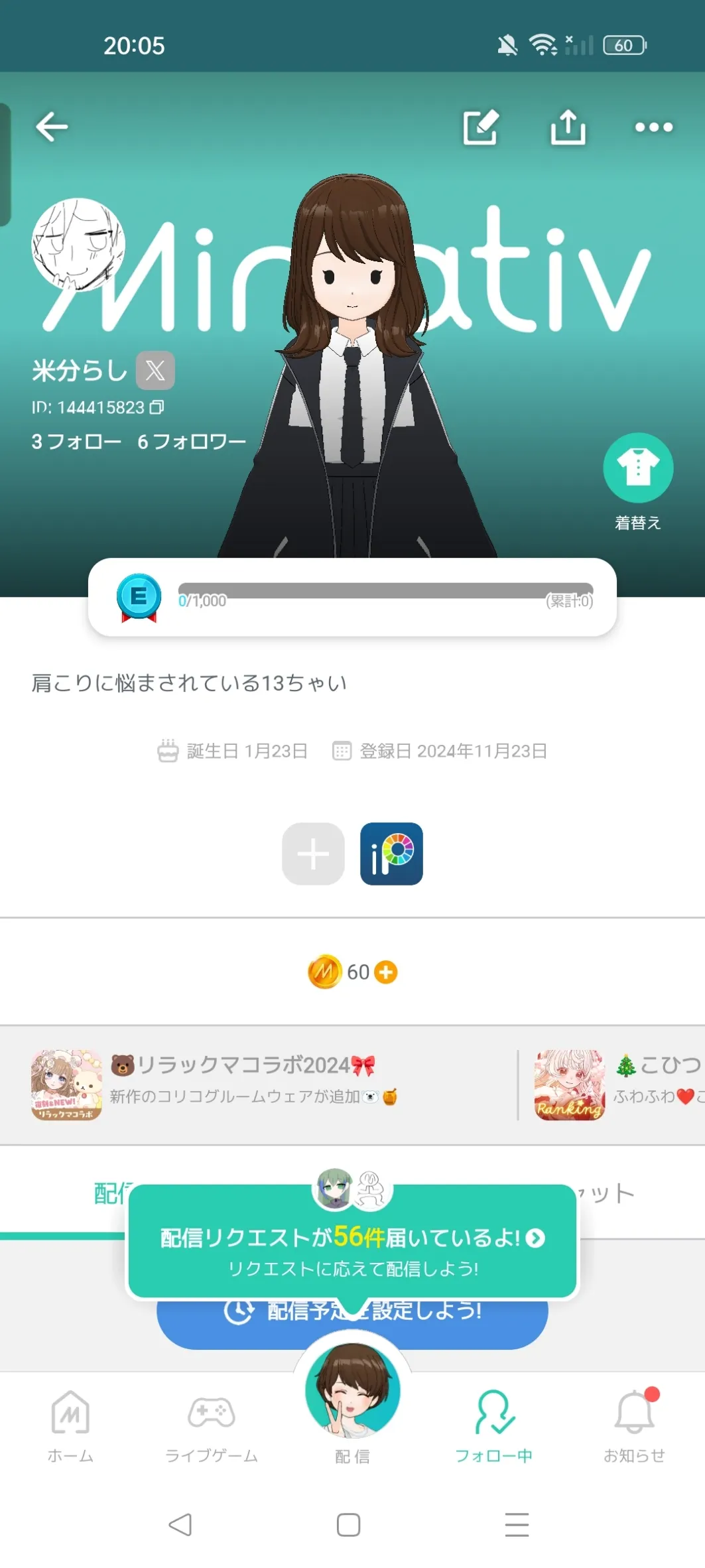Switch to the ホーム tab
Image resolution: width=705 pixels, height=1568 pixels.
(70, 1425)
